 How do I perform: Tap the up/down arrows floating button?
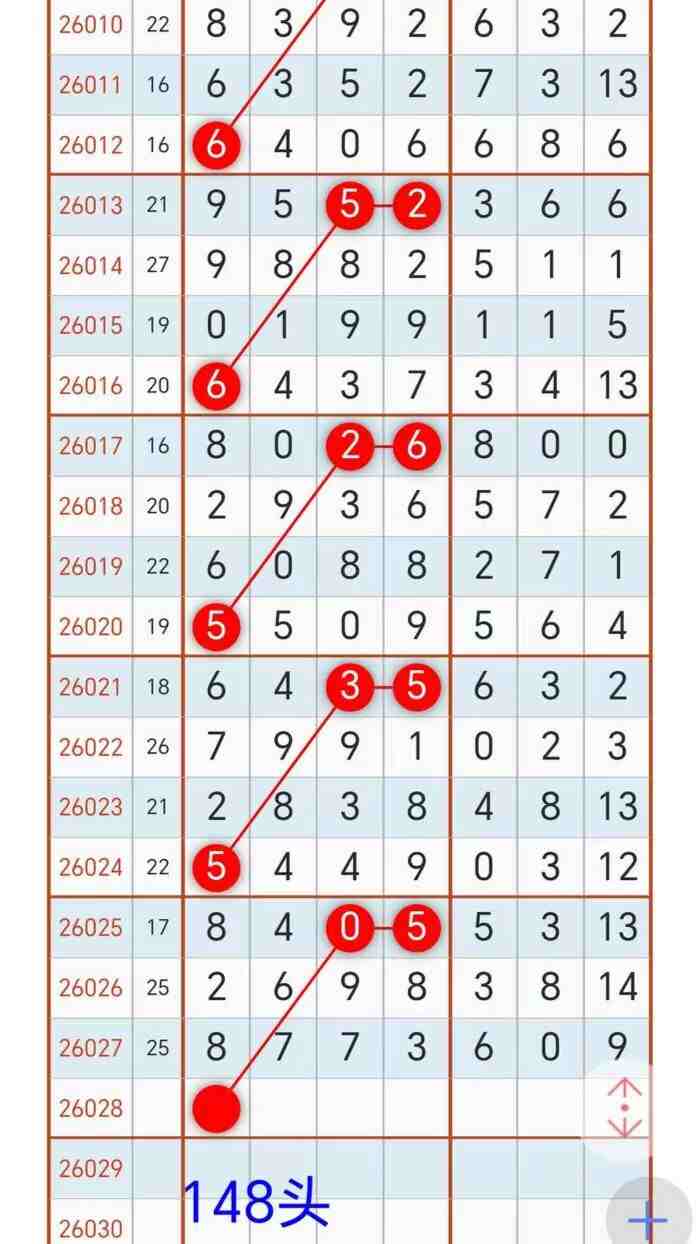(x=625, y=1107)
